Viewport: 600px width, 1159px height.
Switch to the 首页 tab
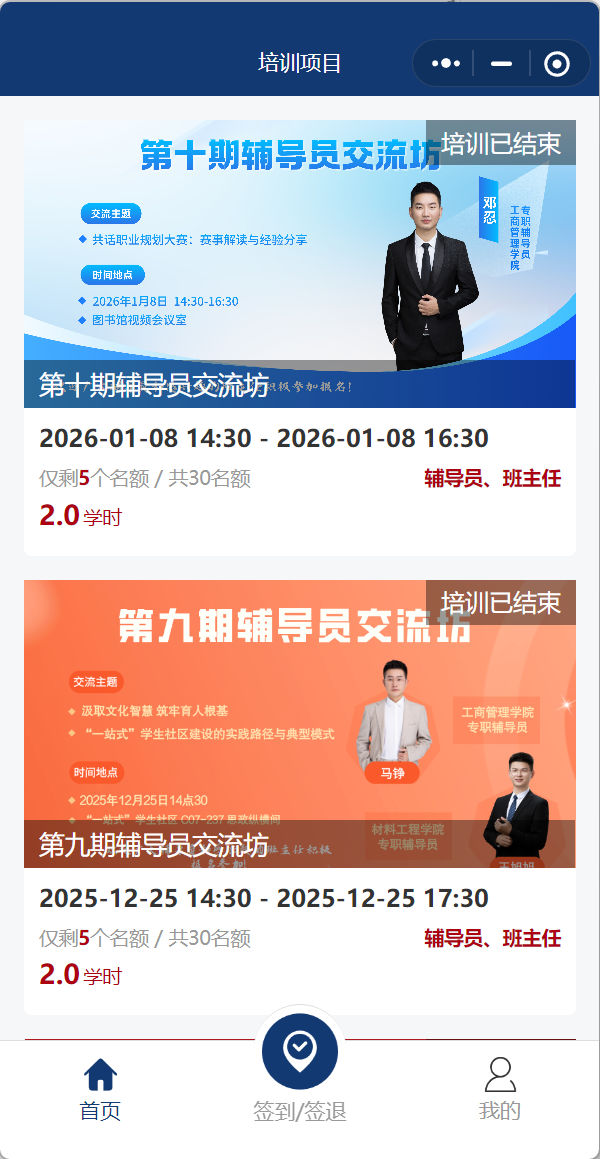(x=100, y=1090)
